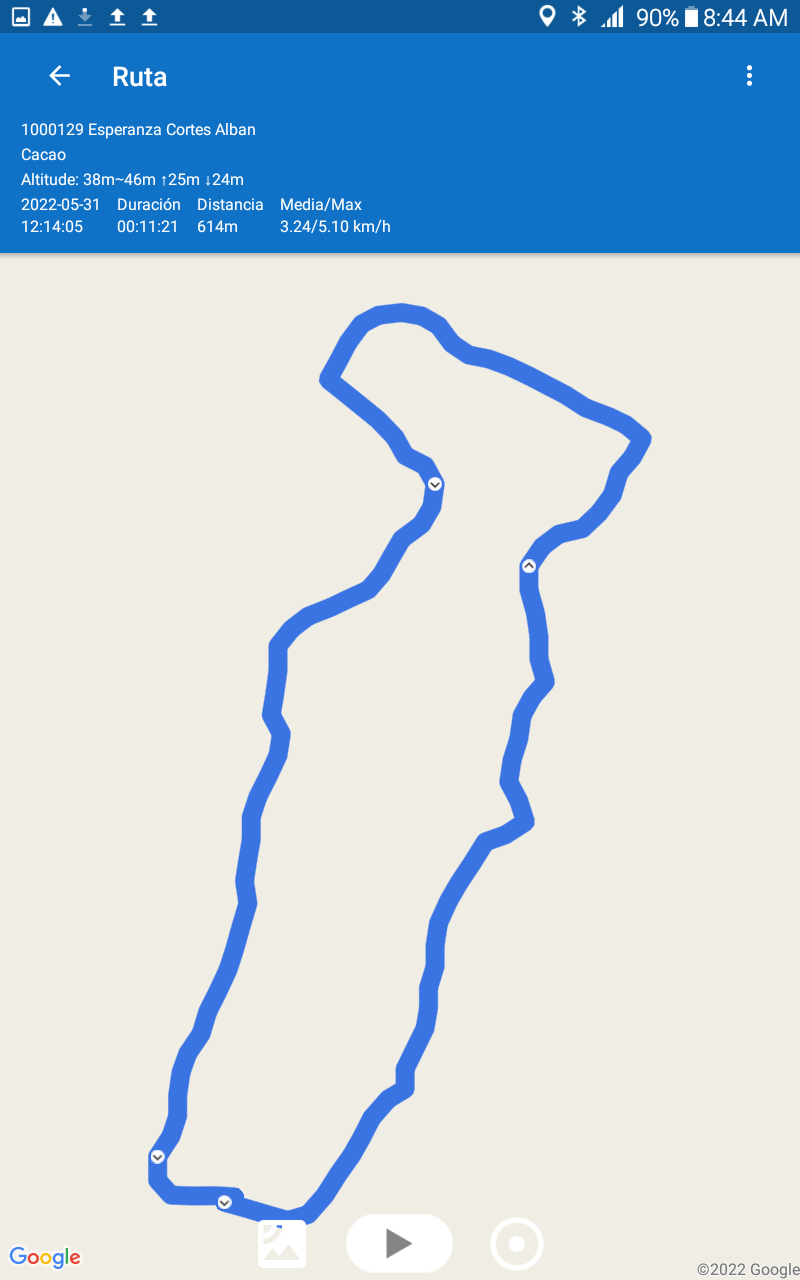Go back from the Ruta screen
800x1280 pixels.
coord(59,76)
